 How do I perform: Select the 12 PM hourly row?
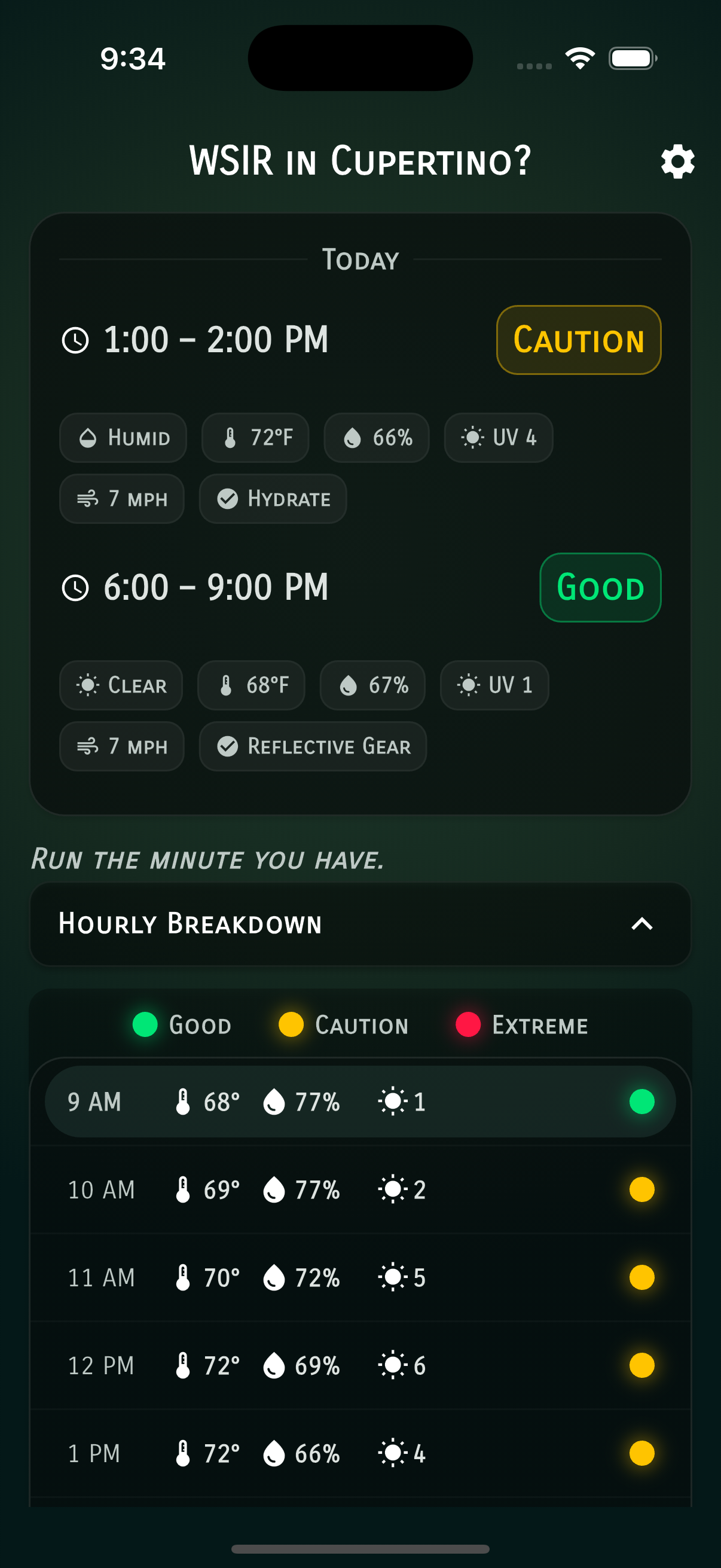(x=360, y=1365)
